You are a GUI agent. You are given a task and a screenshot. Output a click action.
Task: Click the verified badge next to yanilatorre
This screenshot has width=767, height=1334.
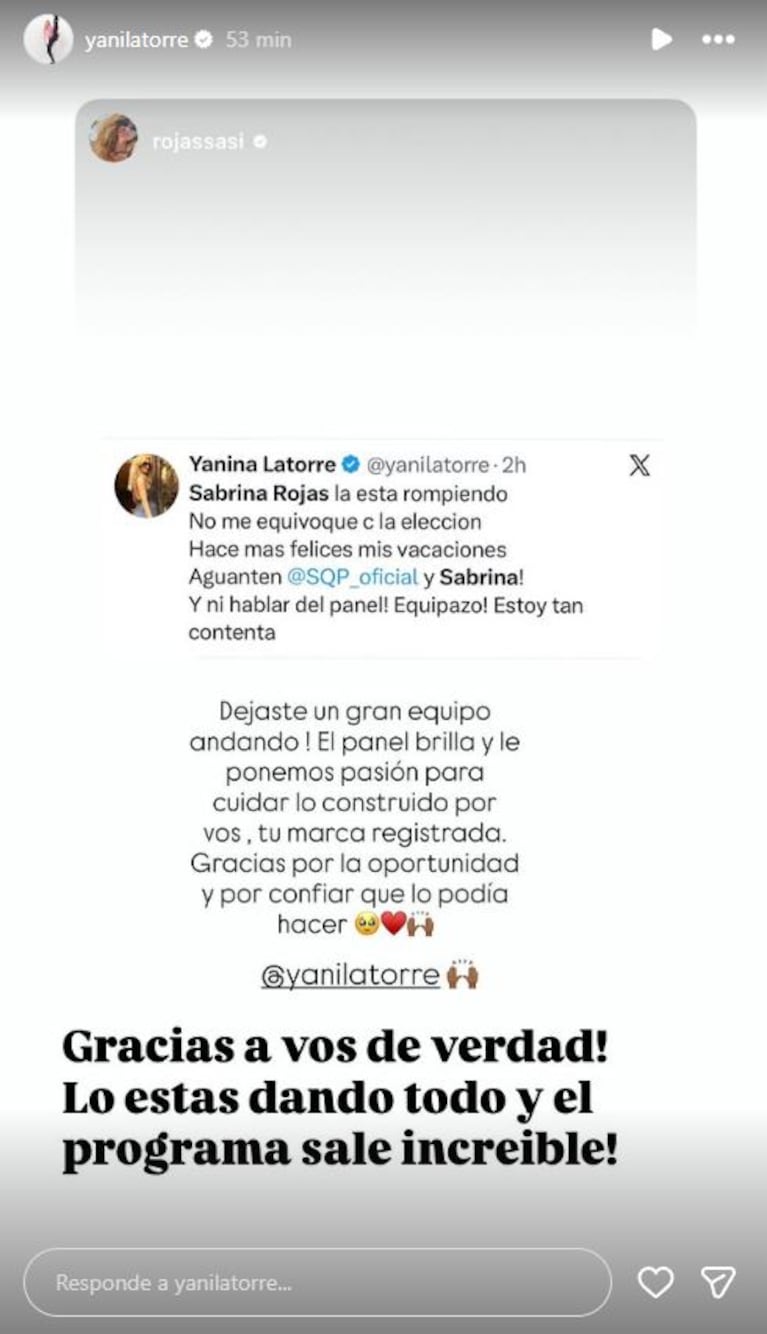tap(206, 39)
